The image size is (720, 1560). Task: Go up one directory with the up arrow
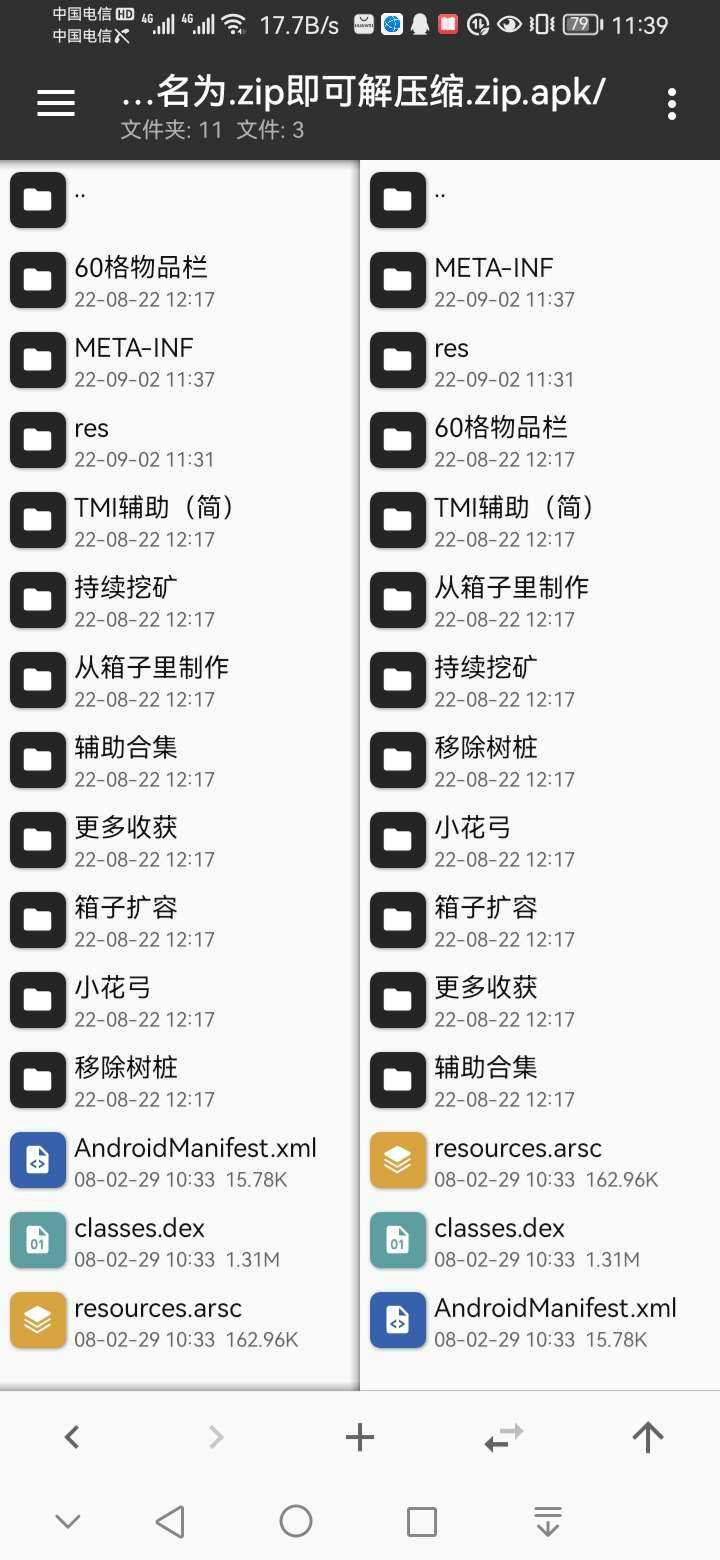click(648, 1437)
